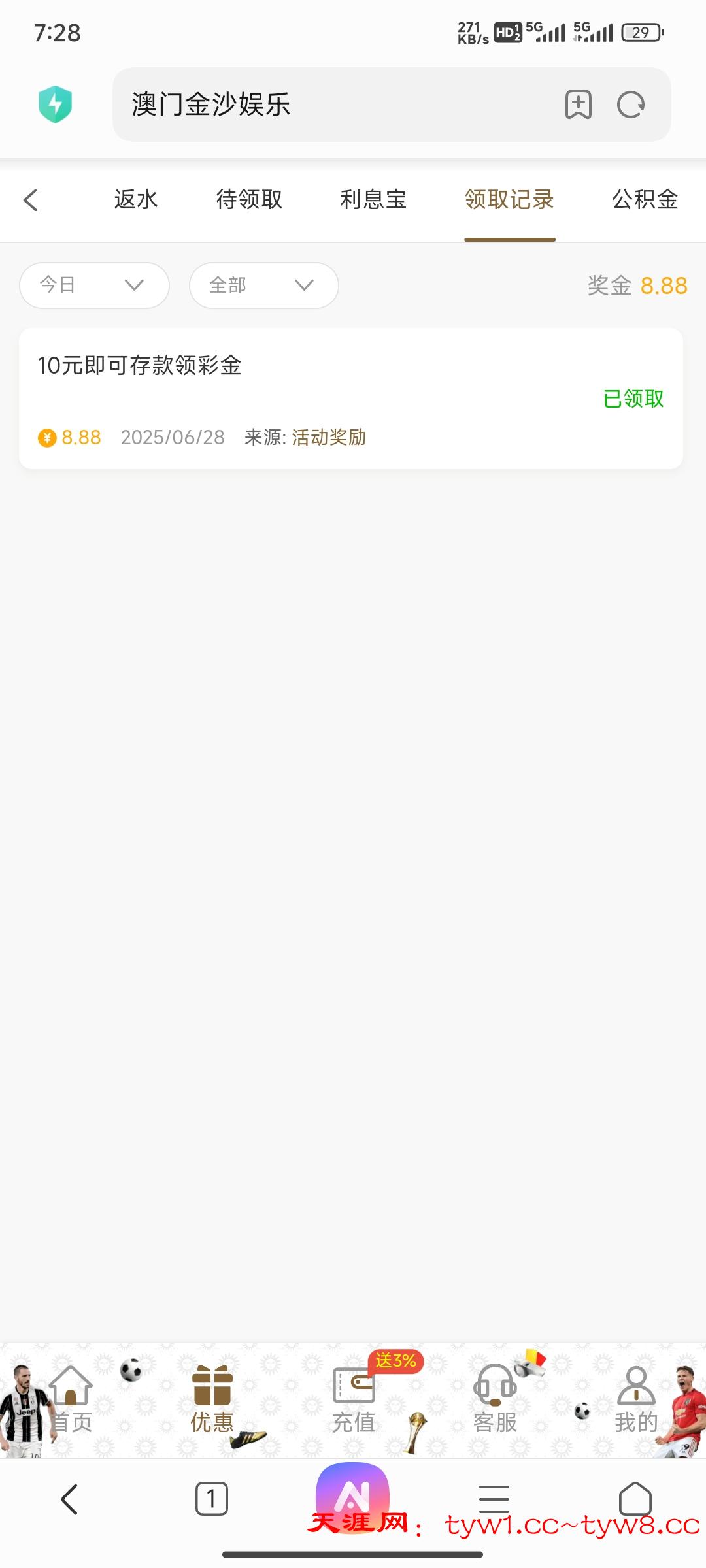Reload the current page

click(x=631, y=105)
